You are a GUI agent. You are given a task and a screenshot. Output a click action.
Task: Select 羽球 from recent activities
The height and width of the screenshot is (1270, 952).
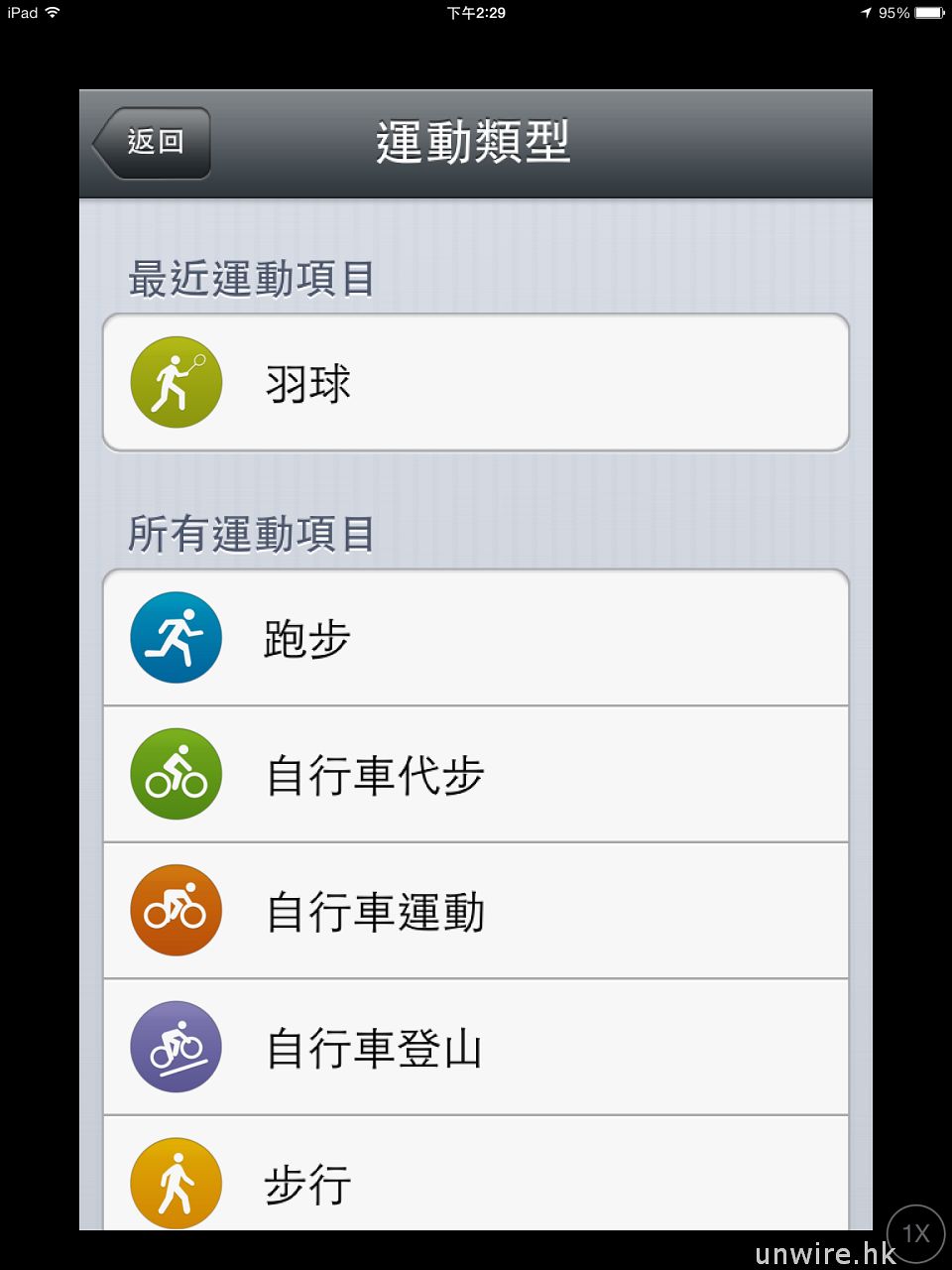476,383
